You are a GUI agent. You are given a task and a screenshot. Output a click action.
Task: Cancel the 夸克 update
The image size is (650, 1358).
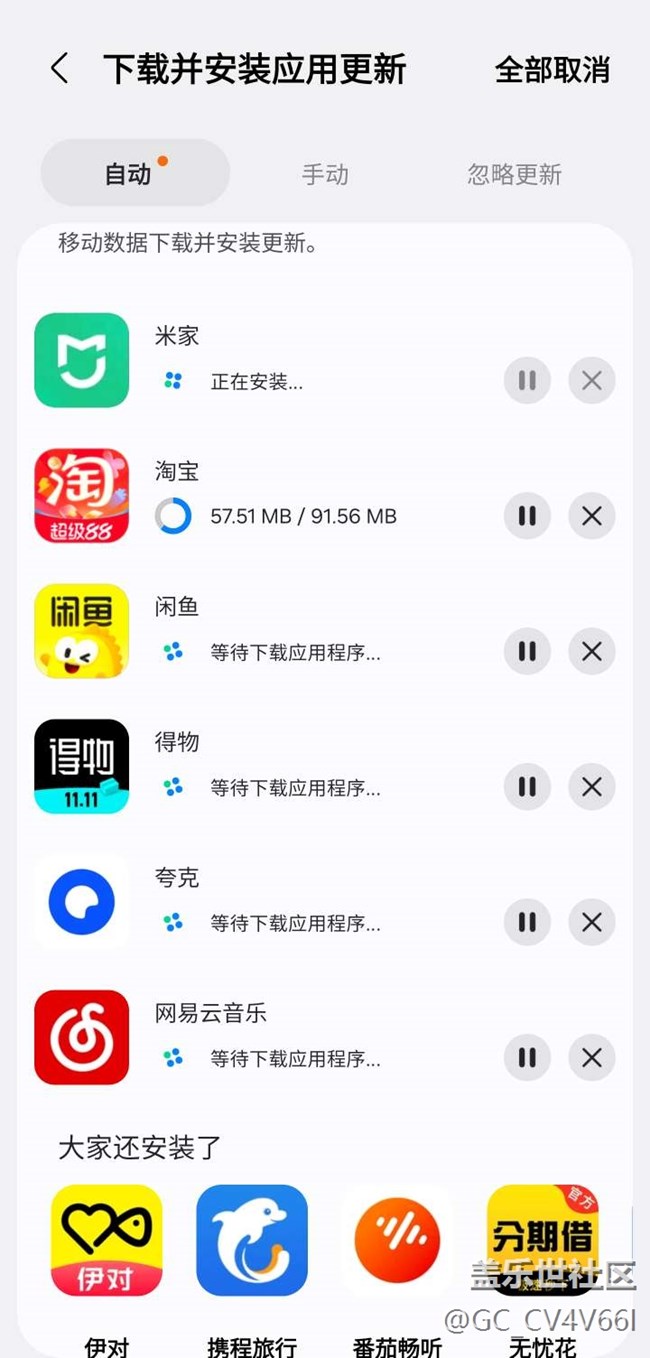click(x=592, y=922)
